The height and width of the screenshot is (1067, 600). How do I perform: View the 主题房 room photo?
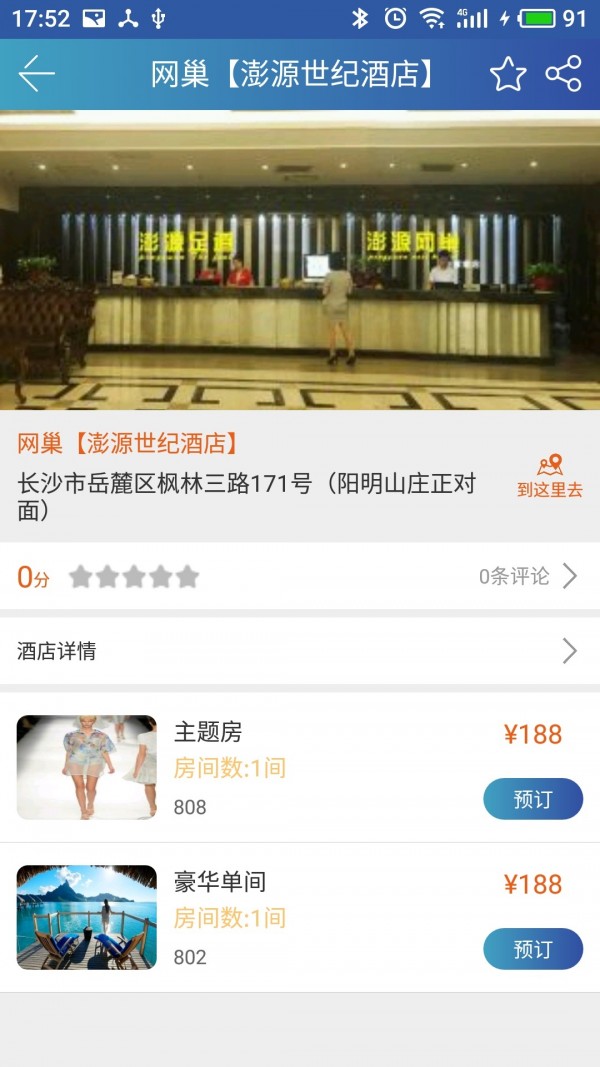click(87, 767)
